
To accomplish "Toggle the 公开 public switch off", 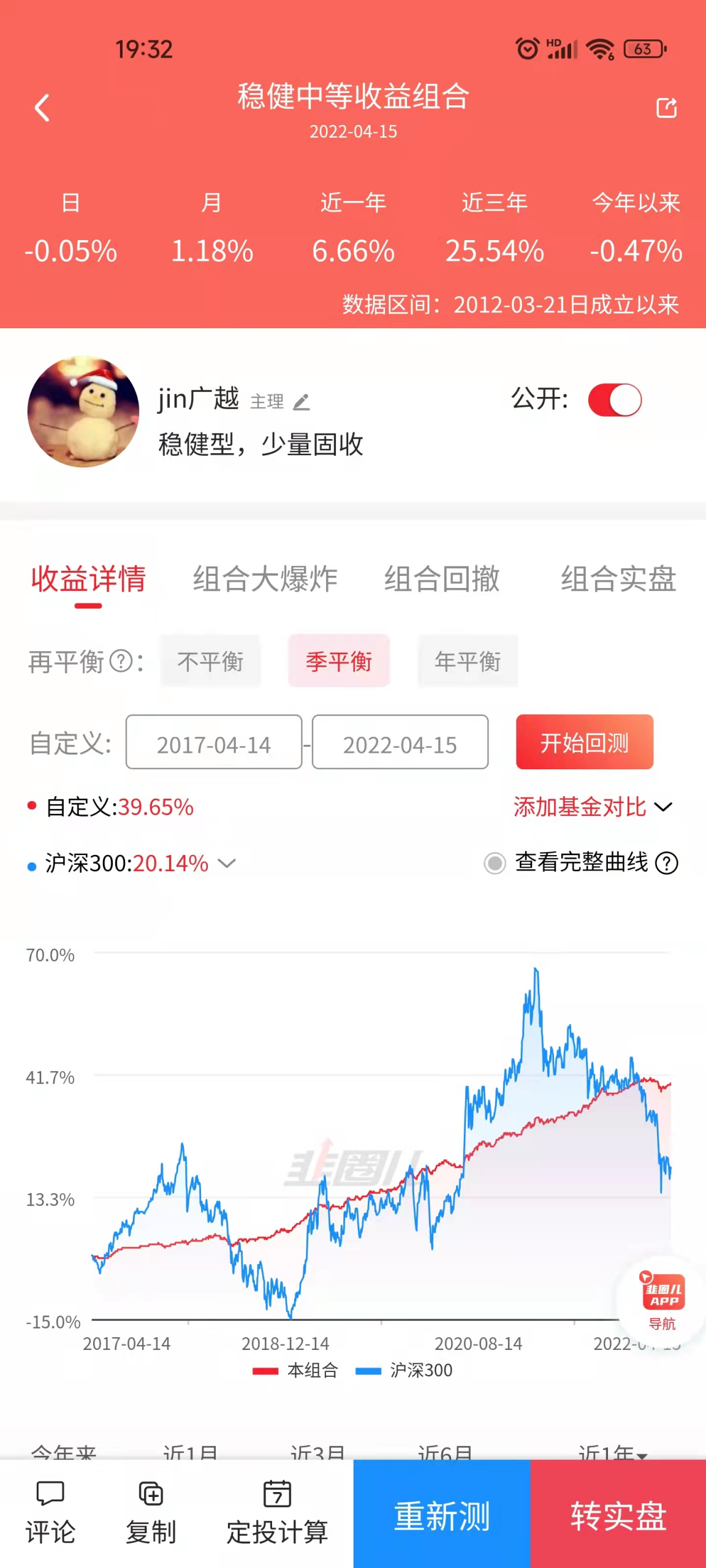I will point(616,399).
